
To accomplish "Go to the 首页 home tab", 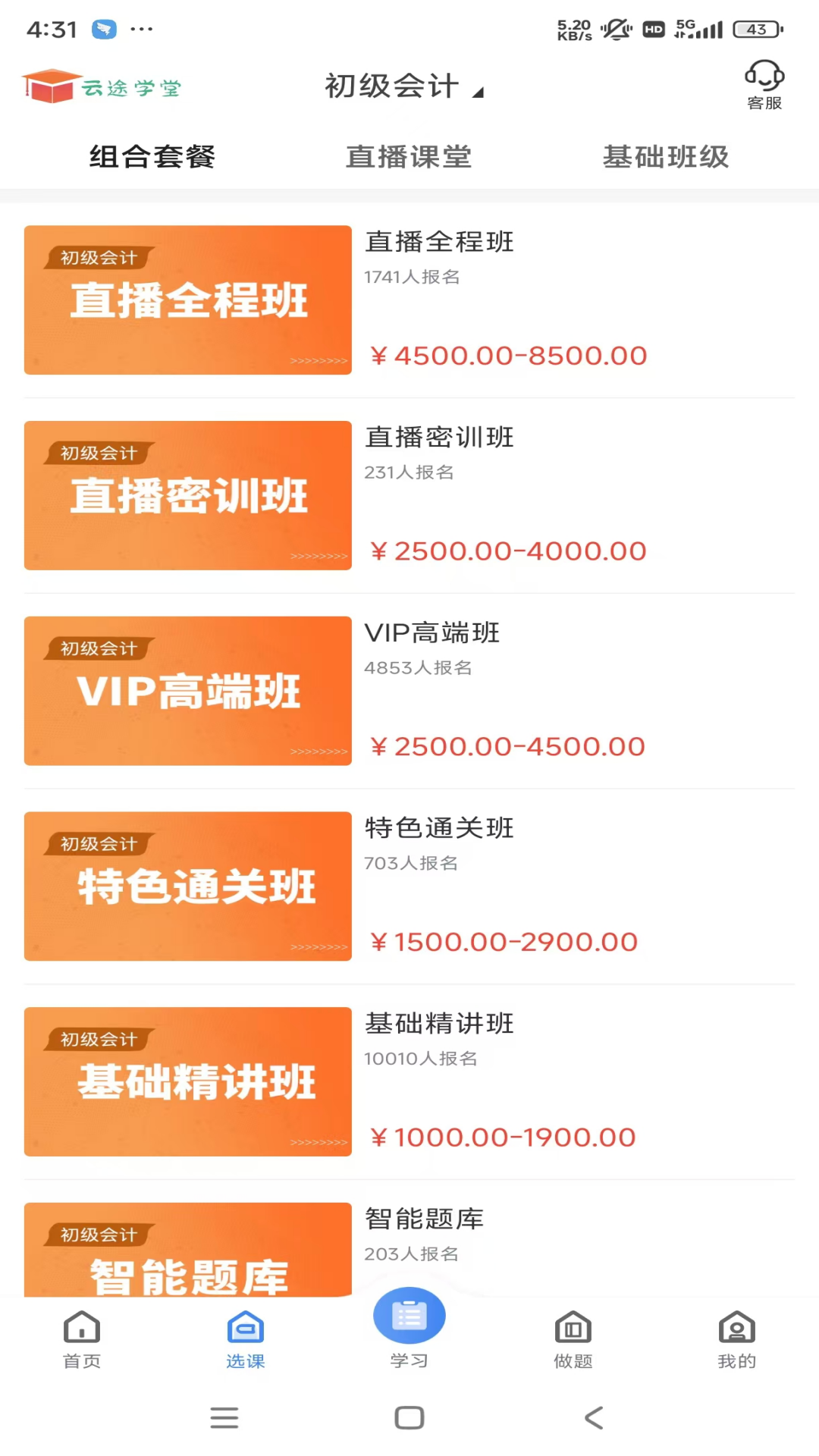I will 82,1339.
